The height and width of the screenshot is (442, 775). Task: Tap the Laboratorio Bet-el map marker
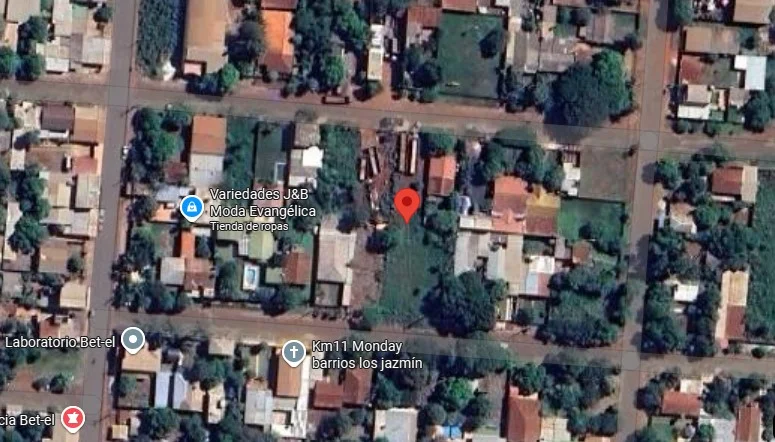click(x=133, y=341)
